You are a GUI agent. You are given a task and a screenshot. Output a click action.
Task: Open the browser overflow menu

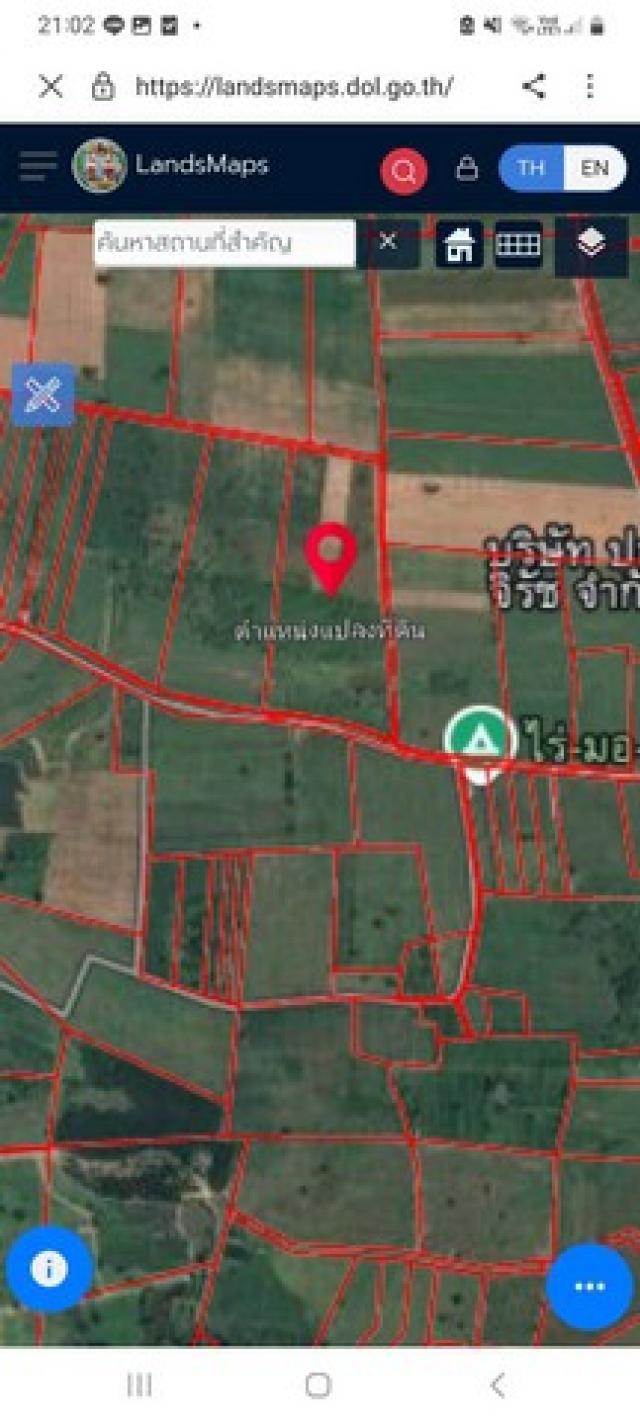pyautogui.click(x=590, y=87)
